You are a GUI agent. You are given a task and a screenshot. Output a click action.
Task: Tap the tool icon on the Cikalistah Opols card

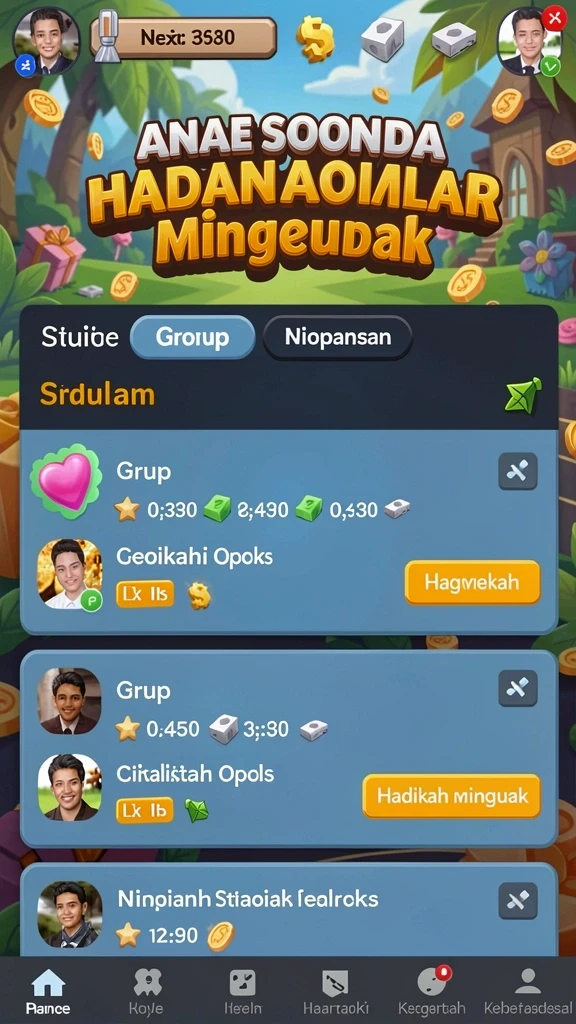518,688
